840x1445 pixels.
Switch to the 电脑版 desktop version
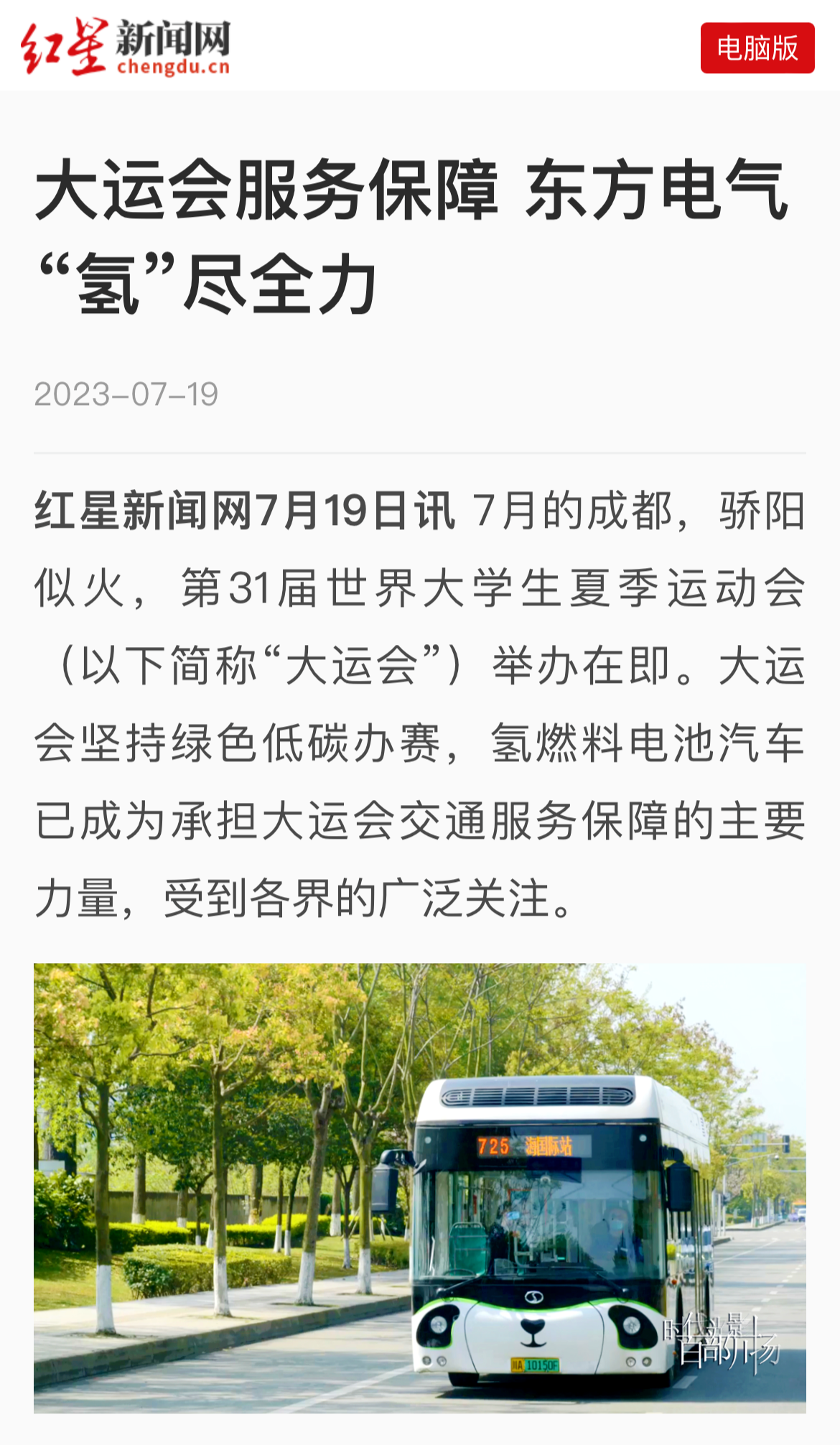coord(757,48)
